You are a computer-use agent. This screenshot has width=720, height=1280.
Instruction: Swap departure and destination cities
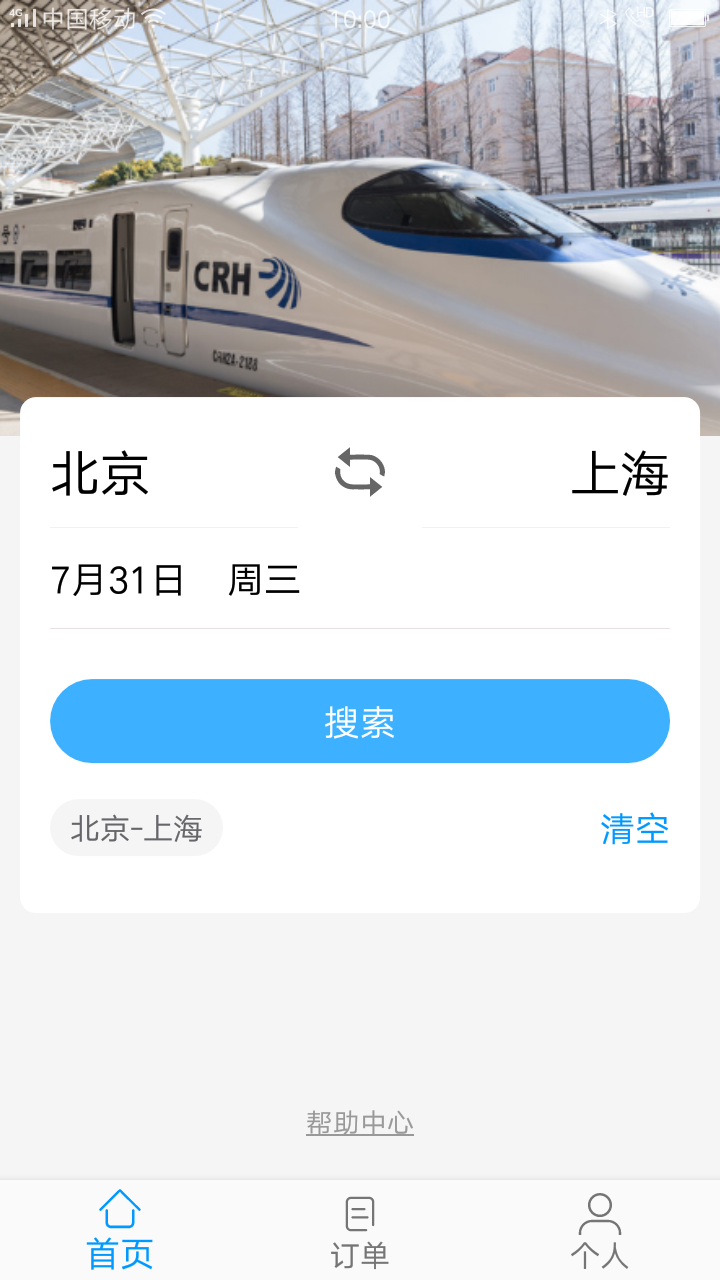point(360,472)
